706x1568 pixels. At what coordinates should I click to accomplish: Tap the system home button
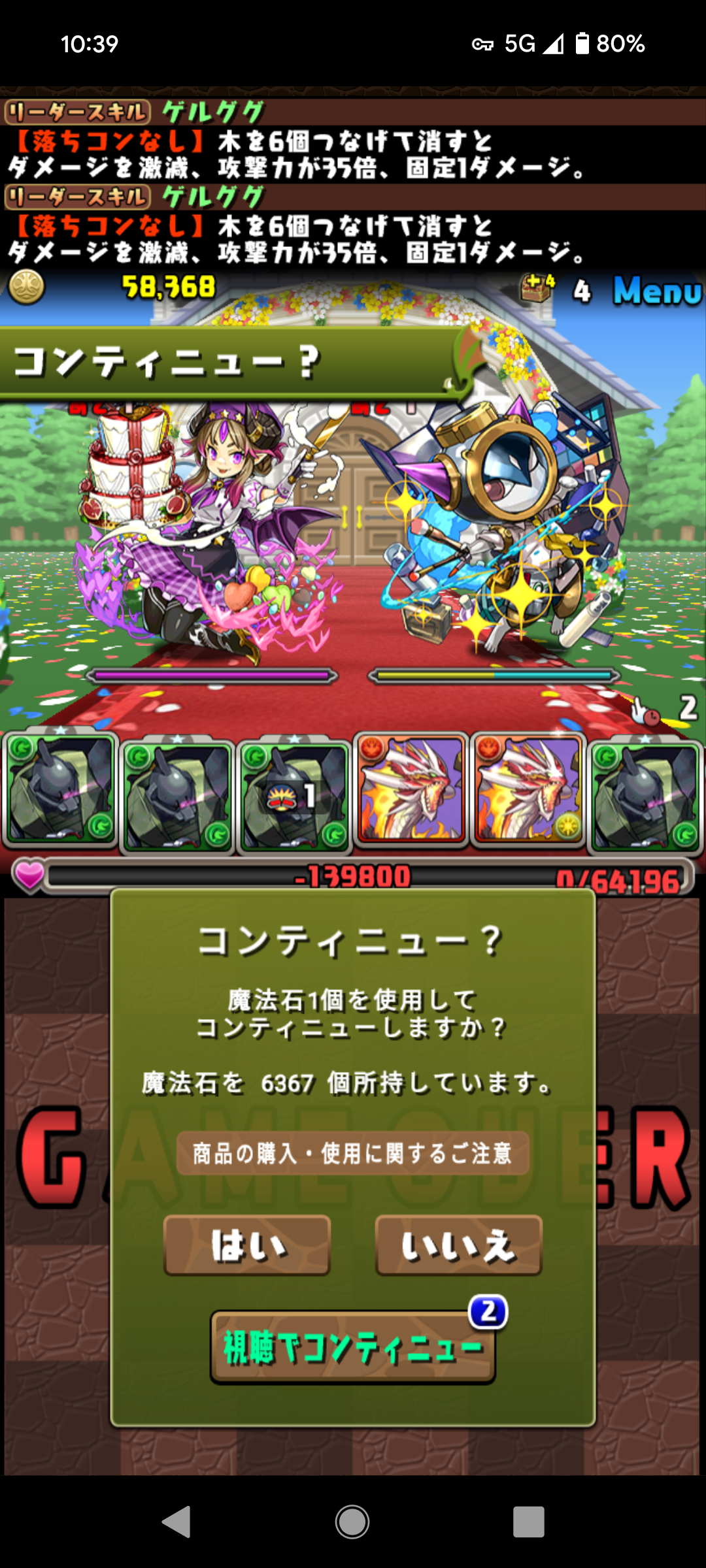352,1522
